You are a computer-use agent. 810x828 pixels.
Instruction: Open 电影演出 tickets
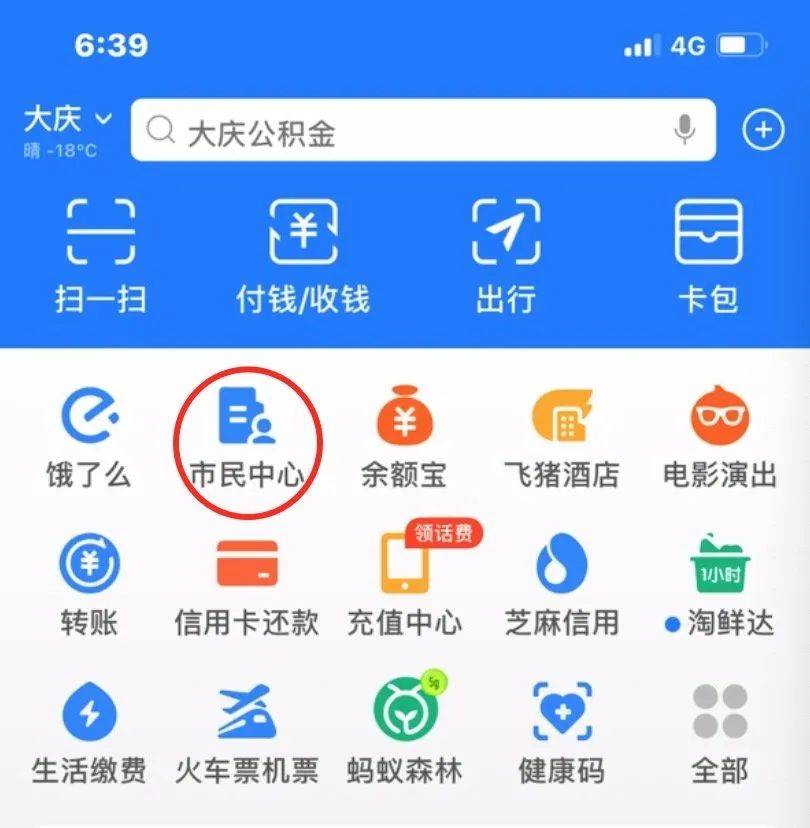click(x=719, y=439)
